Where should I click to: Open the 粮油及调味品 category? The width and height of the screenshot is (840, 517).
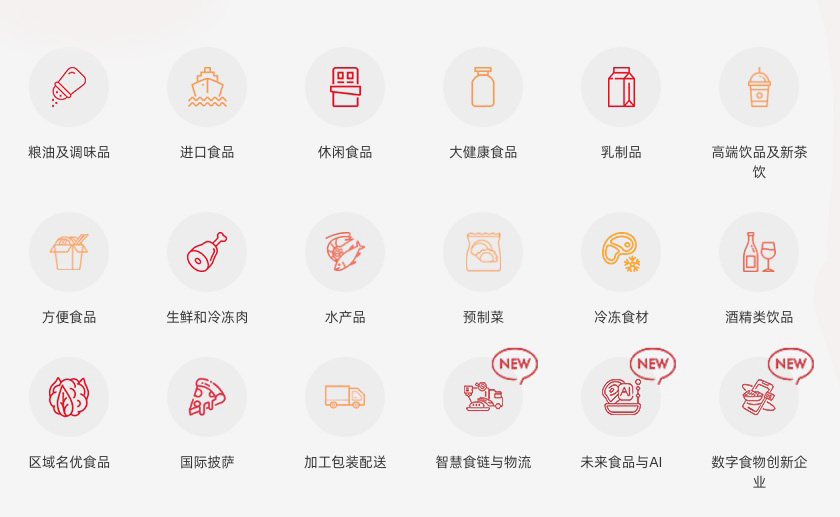pos(69,88)
